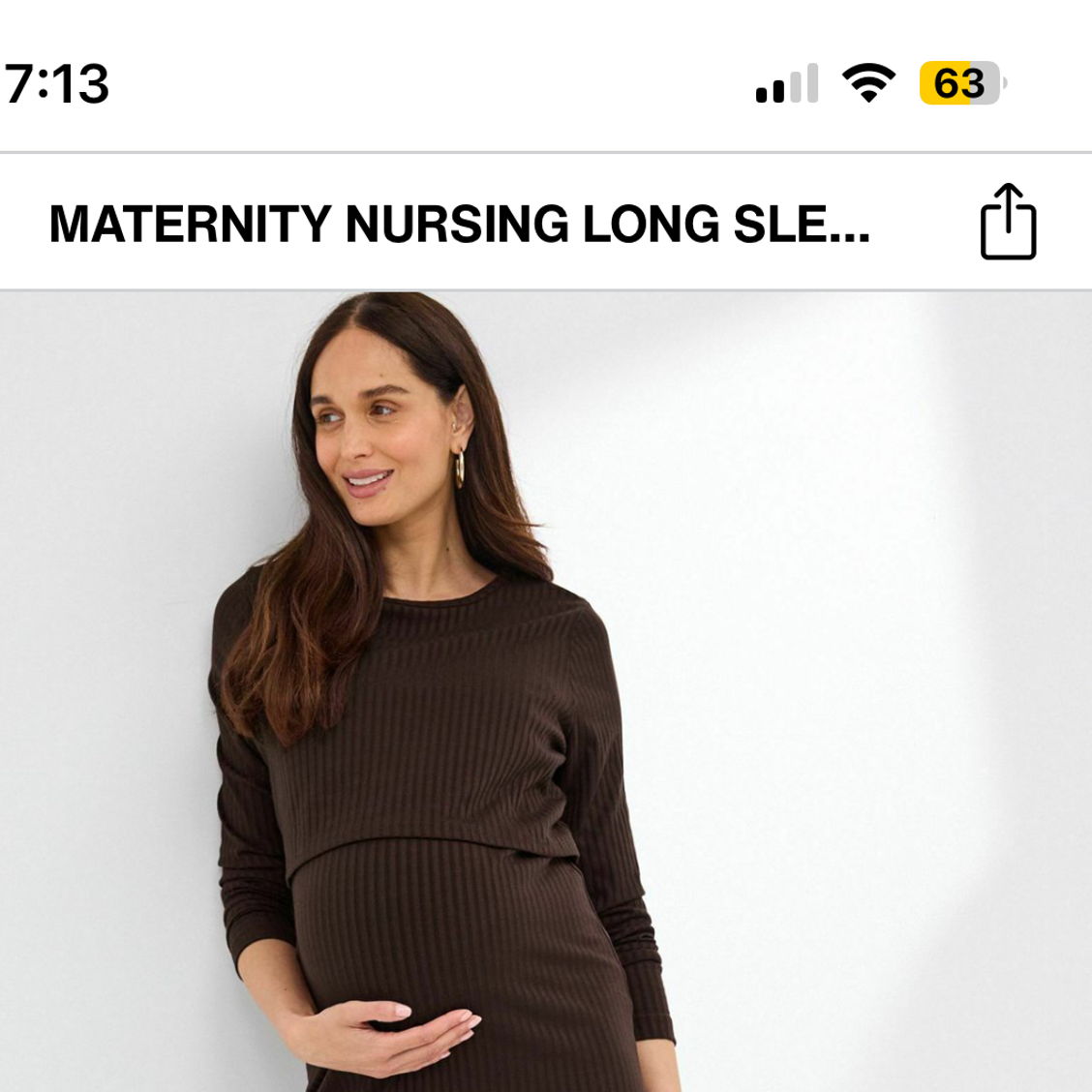Share this maternity nursing product
The image size is (1092, 1092).
[x=1008, y=222]
